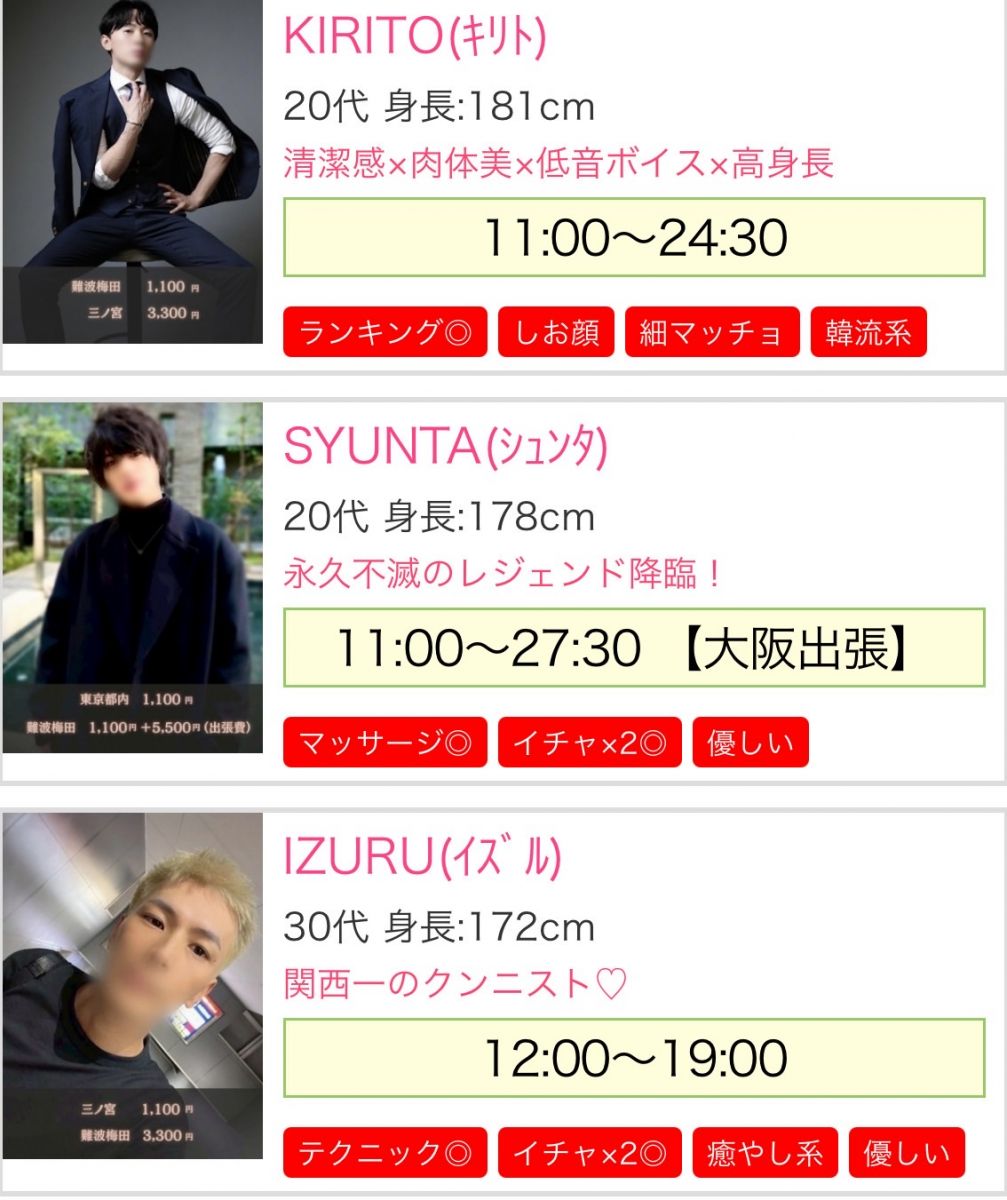
Task: Open SYUNTA's profile name link
Action: coord(445,448)
